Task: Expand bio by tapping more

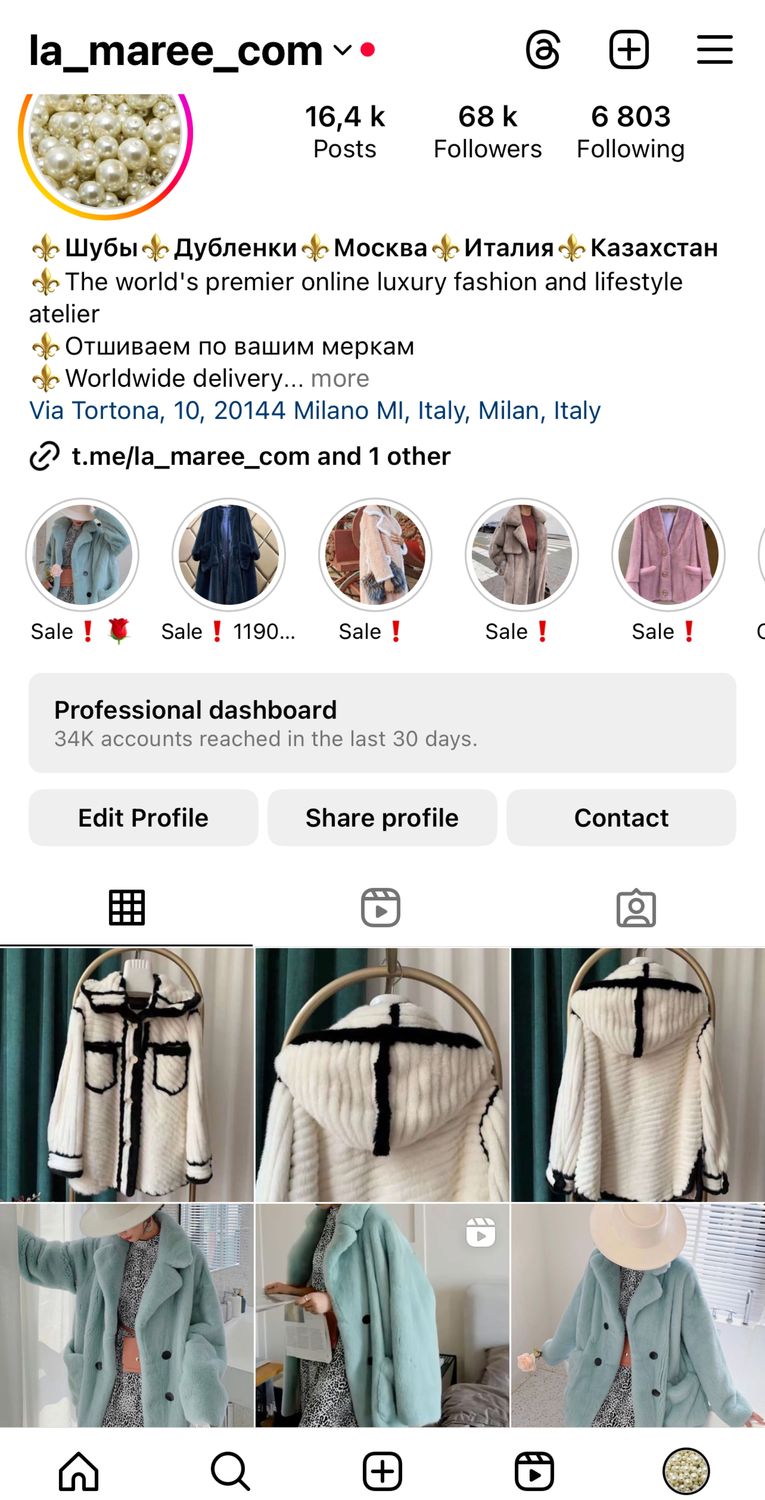Action: click(x=340, y=378)
